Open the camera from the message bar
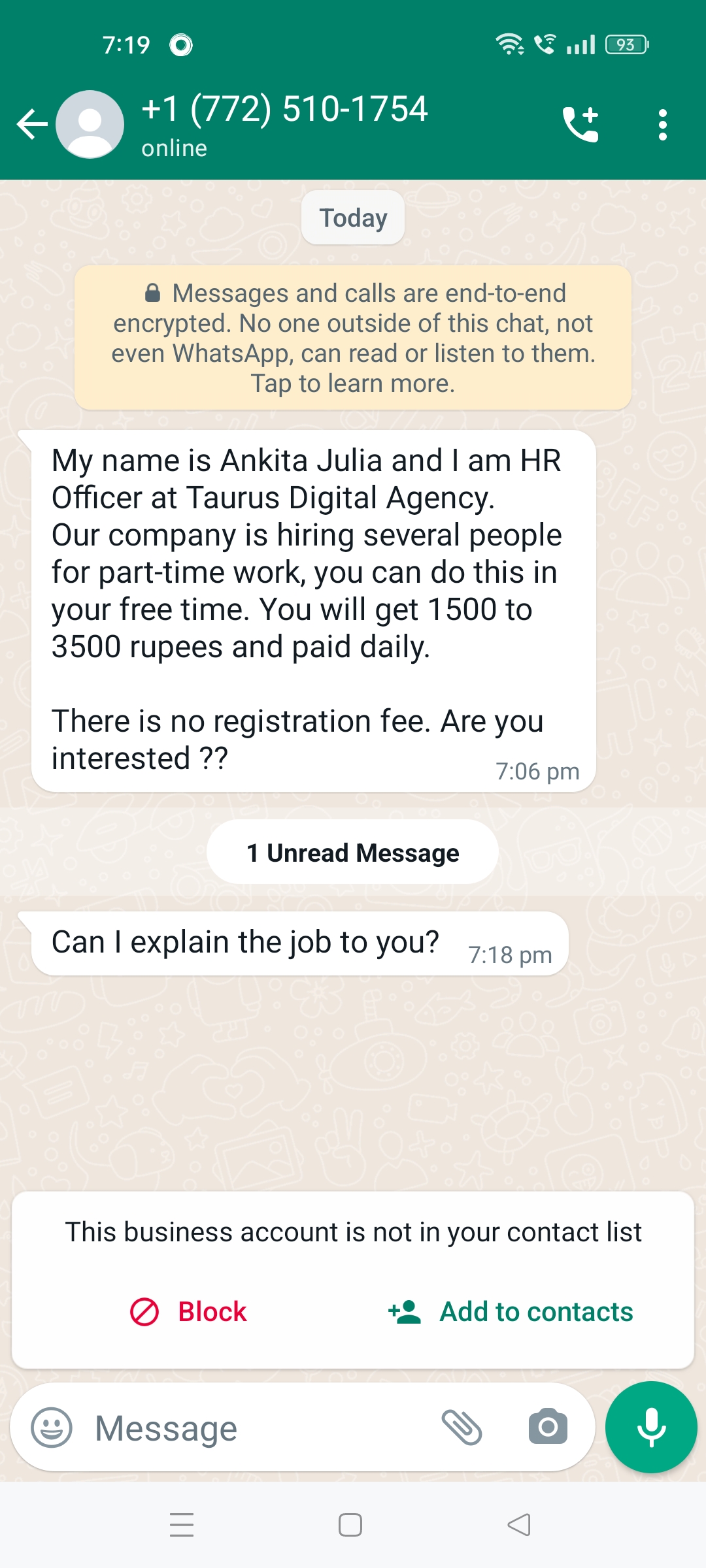 pyautogui.click(x=548, y=1427)
